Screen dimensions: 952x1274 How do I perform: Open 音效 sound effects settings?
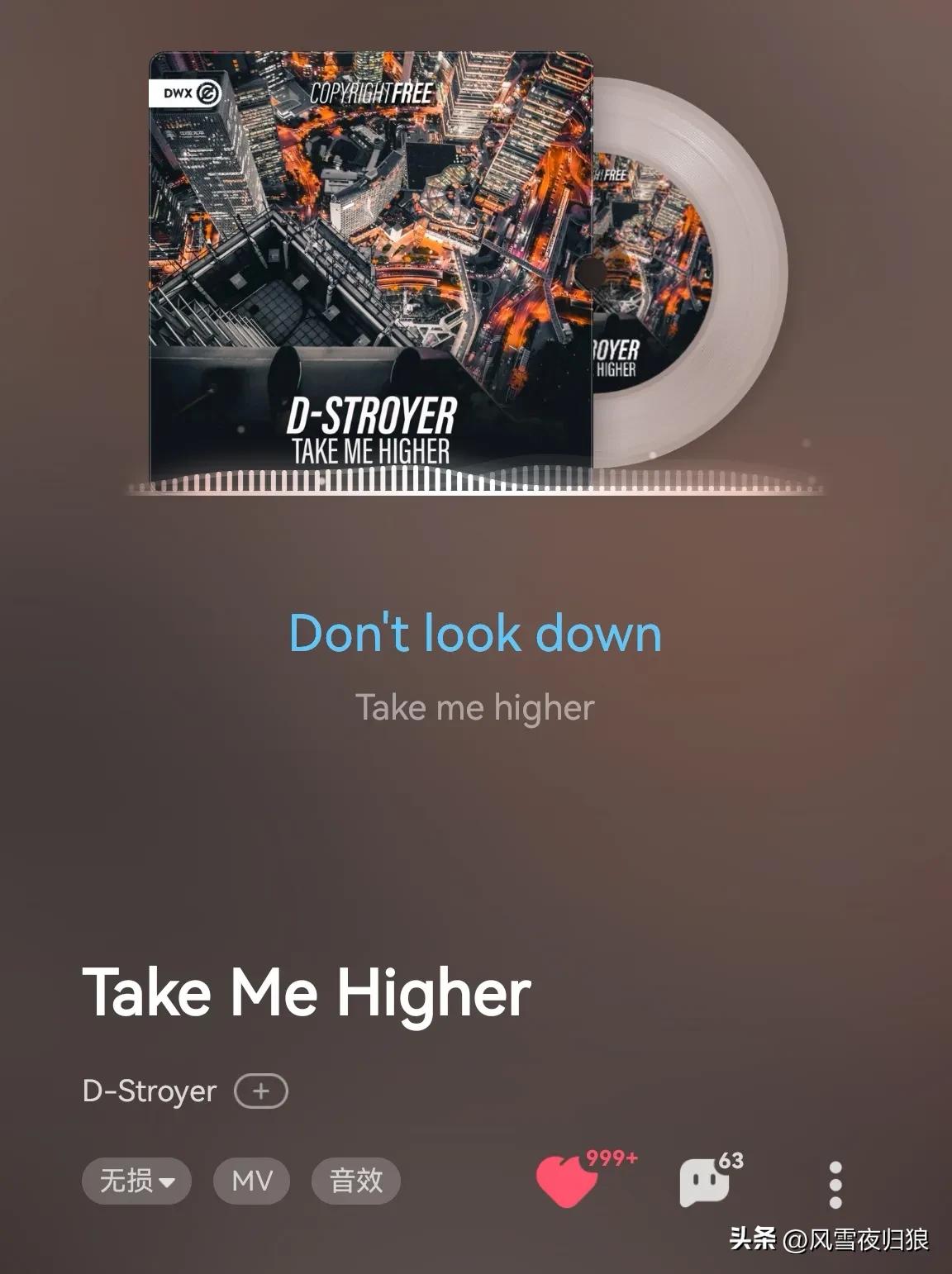(356, 1181)
